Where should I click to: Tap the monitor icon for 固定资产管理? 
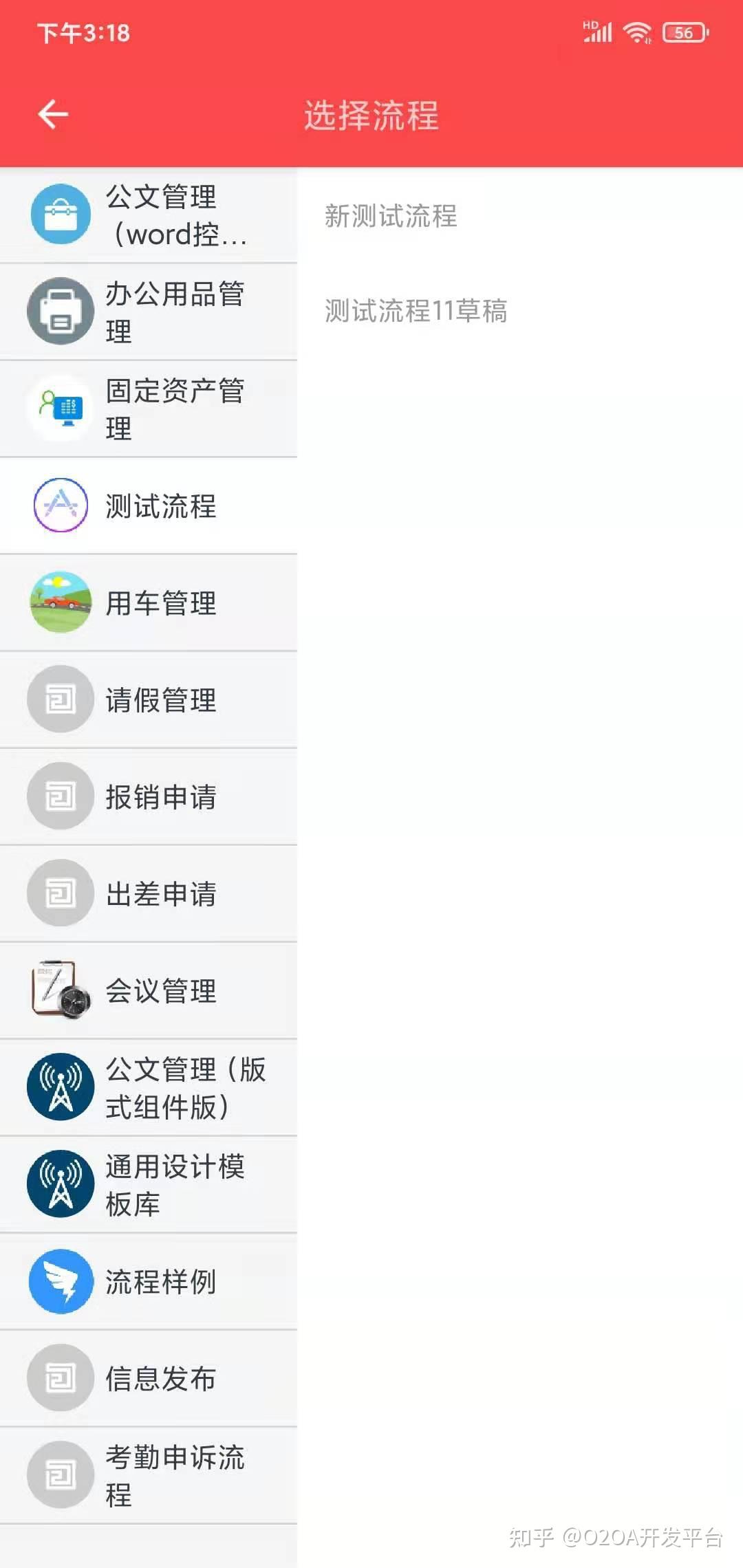[59, 408]
